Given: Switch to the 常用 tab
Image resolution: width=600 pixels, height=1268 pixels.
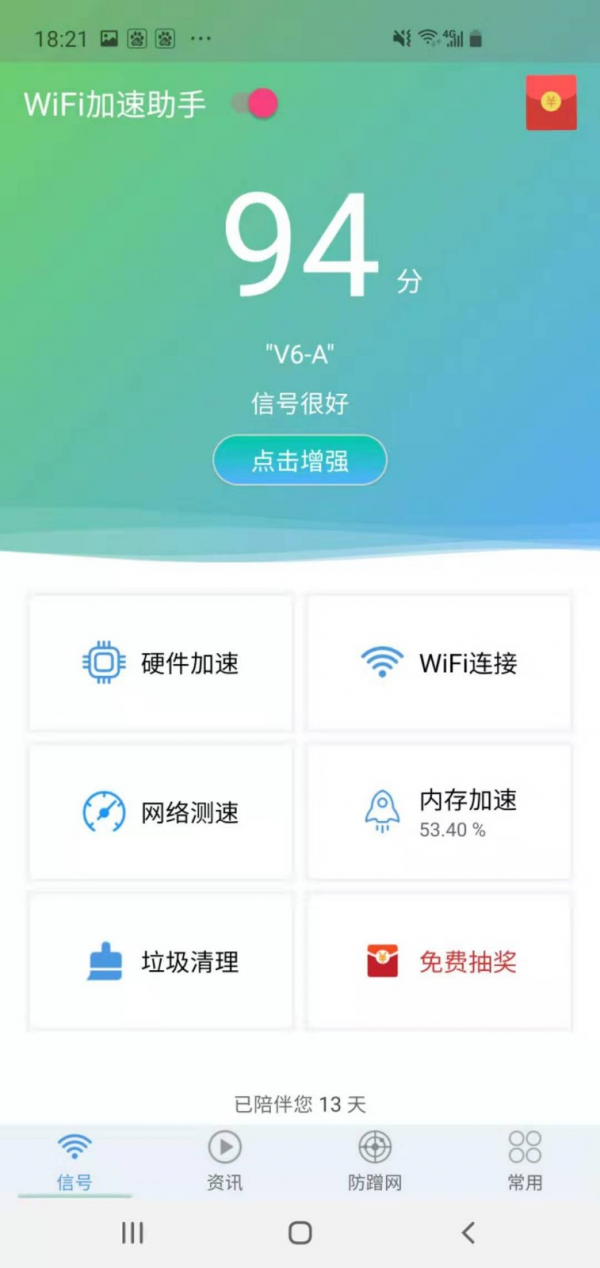Looking at the screenshot, I should tap(525, 1162).
